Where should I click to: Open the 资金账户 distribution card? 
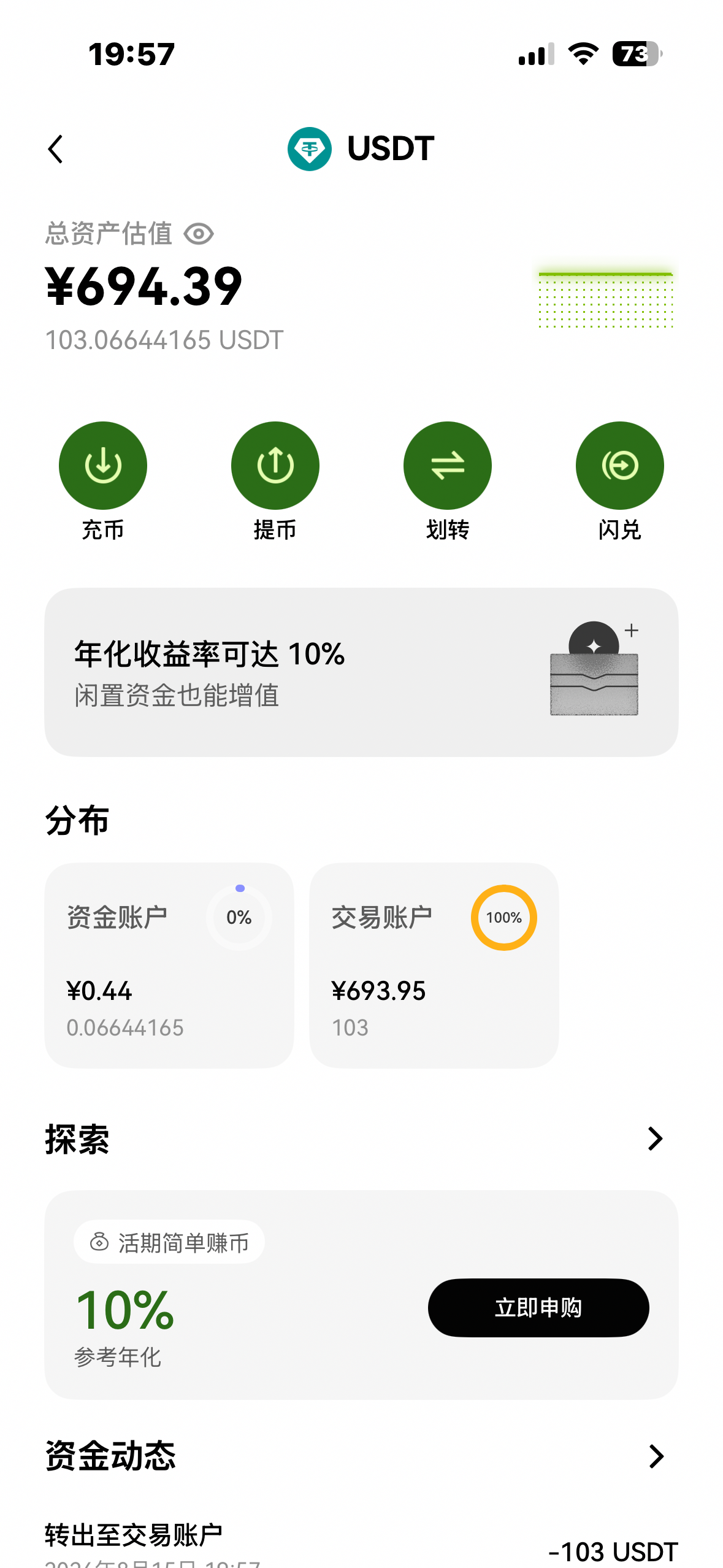pos(169,966)
